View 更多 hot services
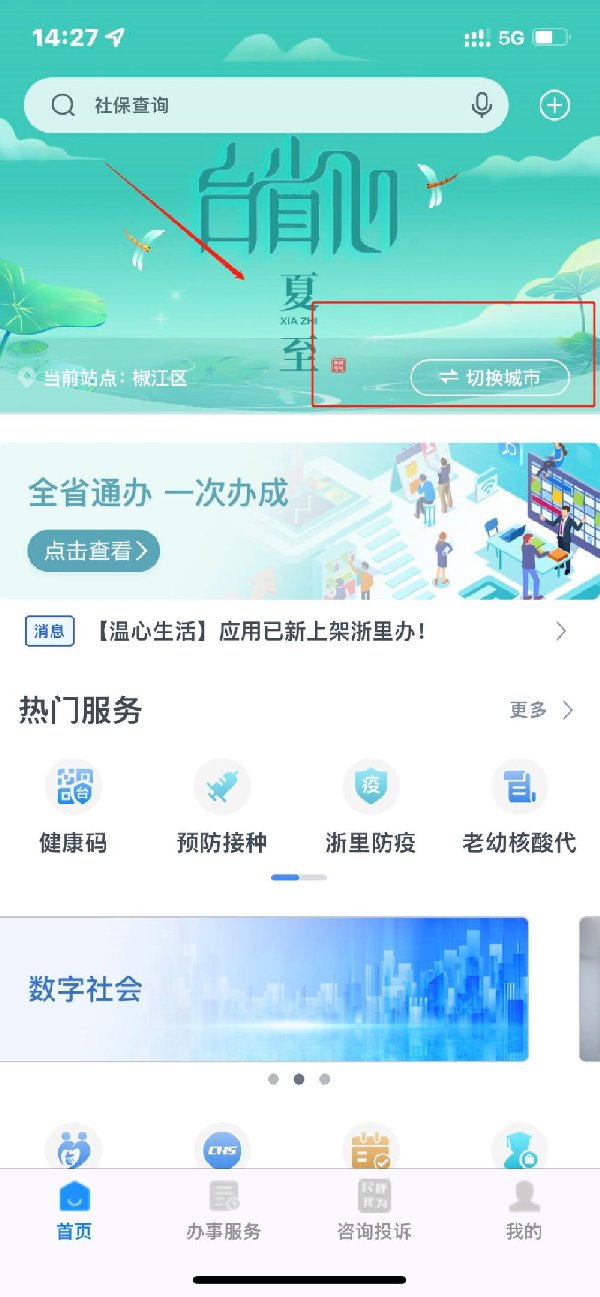This screenshot has height=1297, width=600. (540, 710)
